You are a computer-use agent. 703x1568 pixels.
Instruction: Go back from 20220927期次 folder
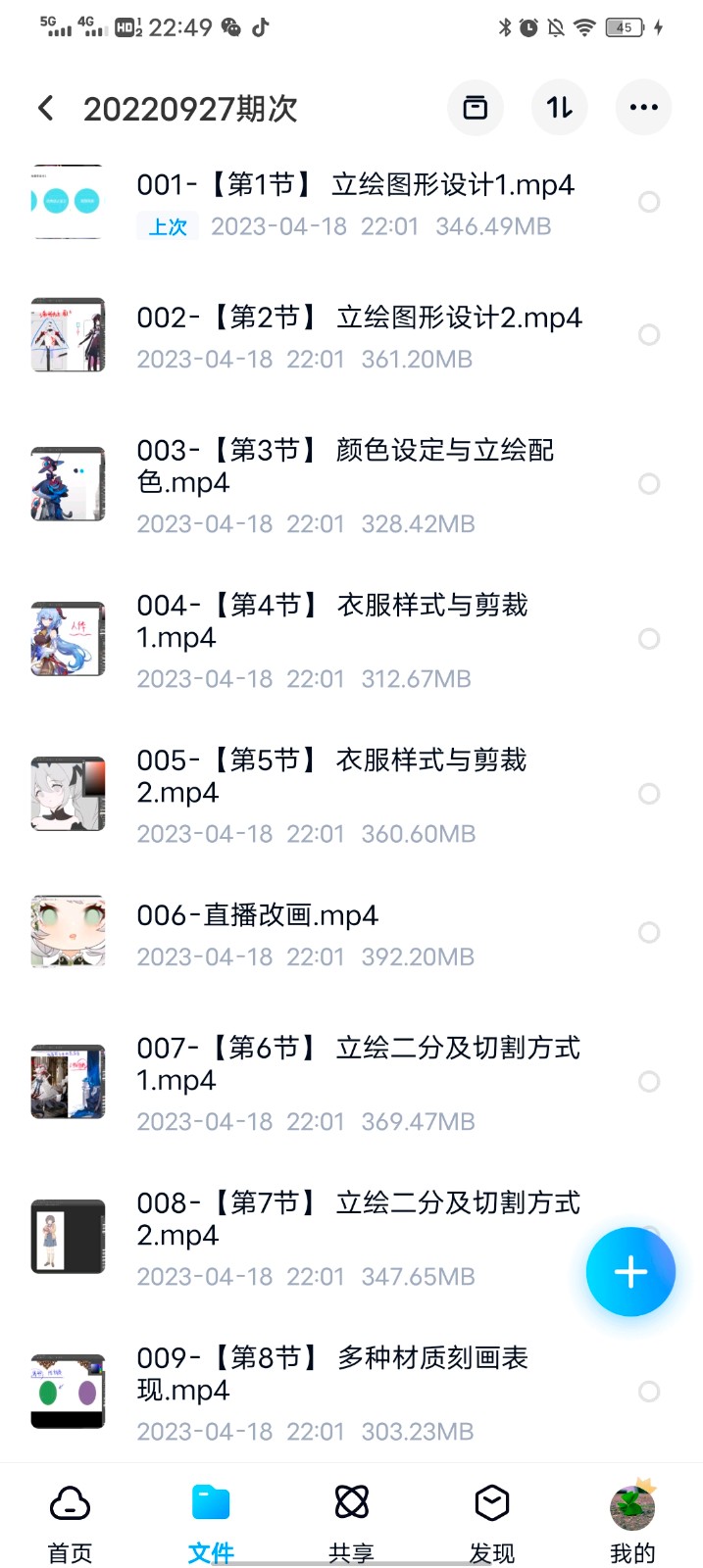(x=46, y=108)
